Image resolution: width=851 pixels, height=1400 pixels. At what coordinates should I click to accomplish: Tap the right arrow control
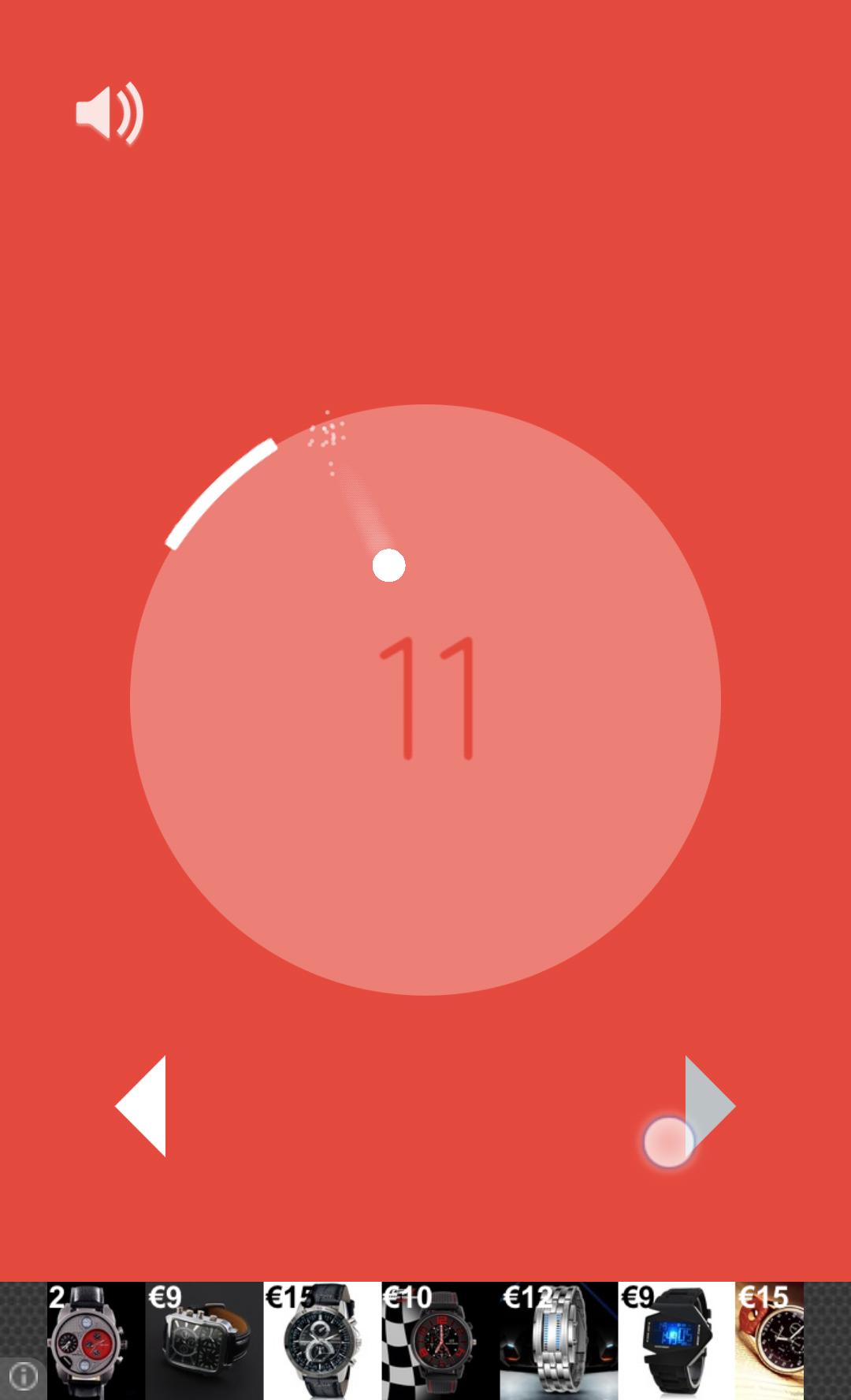(x=708, y=1105)
